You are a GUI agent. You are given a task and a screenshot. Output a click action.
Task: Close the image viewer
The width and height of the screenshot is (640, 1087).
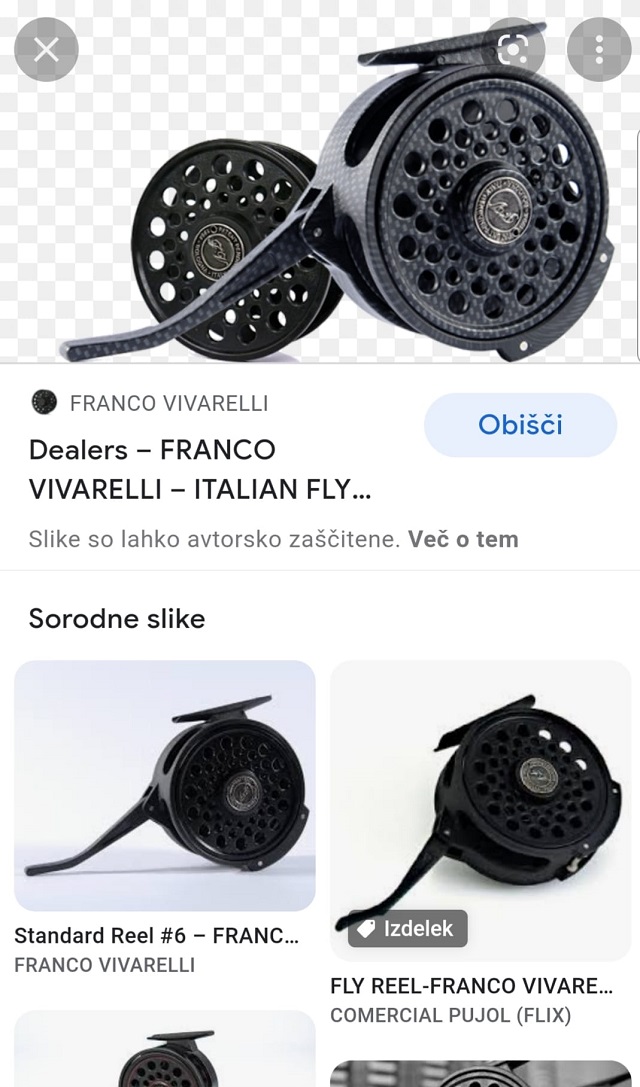[46, 49]
